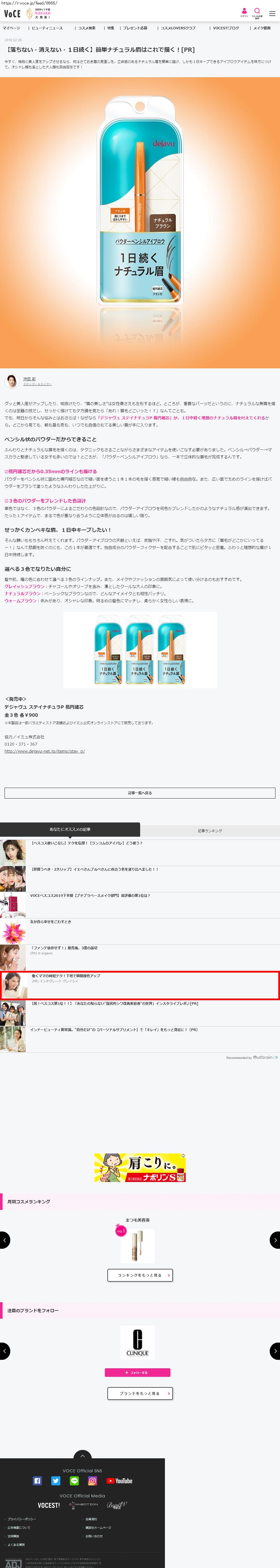Viewport: 280px width, 1568px height.
Task: Open VOCEベスコス2019下半期 article
Action: pos(89,895)
